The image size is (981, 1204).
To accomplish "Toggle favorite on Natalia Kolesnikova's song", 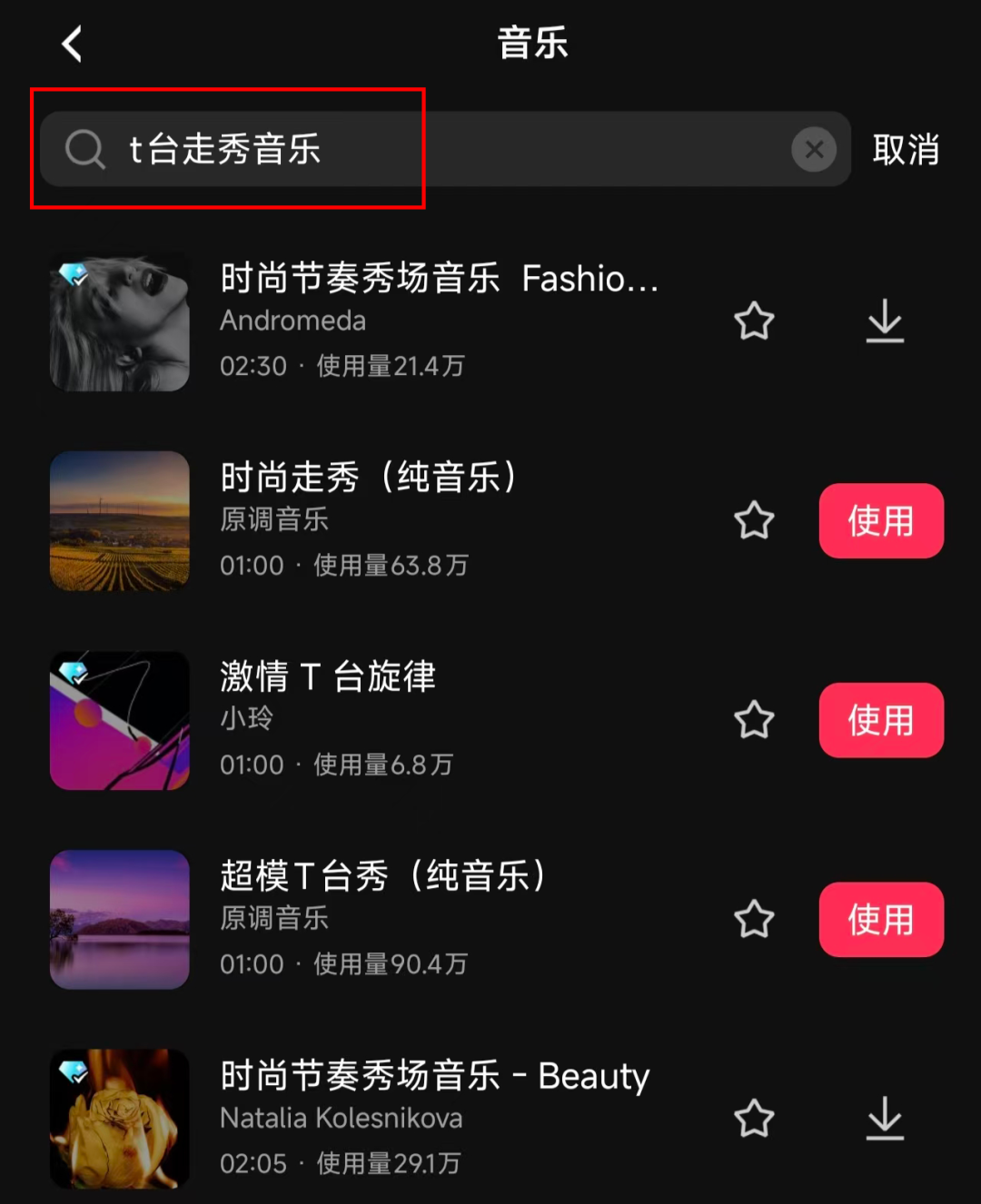I will 754,1120.
